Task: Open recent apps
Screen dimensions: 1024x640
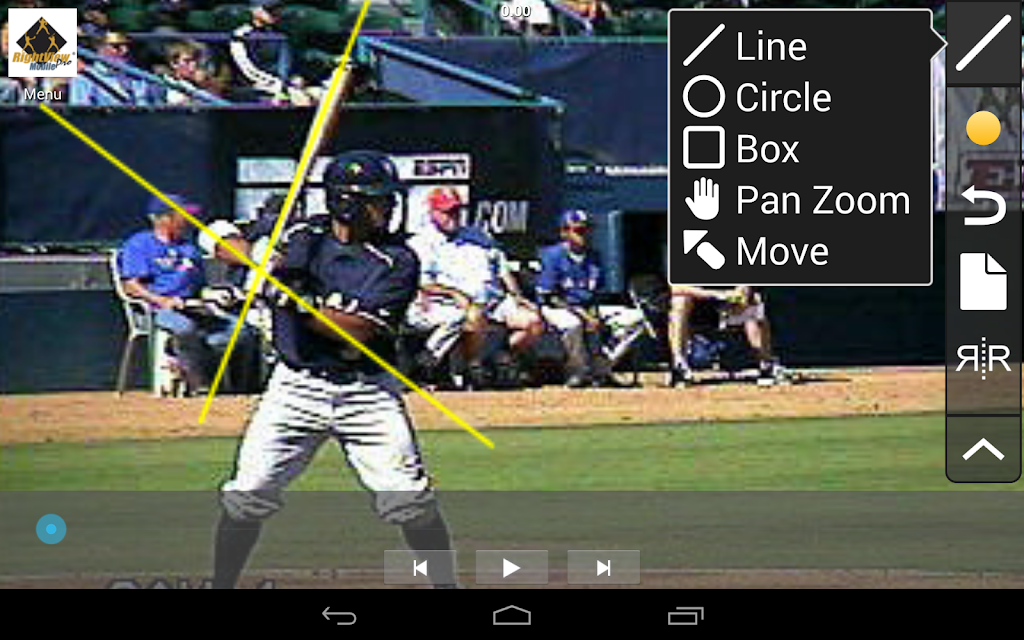Action: click(x=685, y=615)
